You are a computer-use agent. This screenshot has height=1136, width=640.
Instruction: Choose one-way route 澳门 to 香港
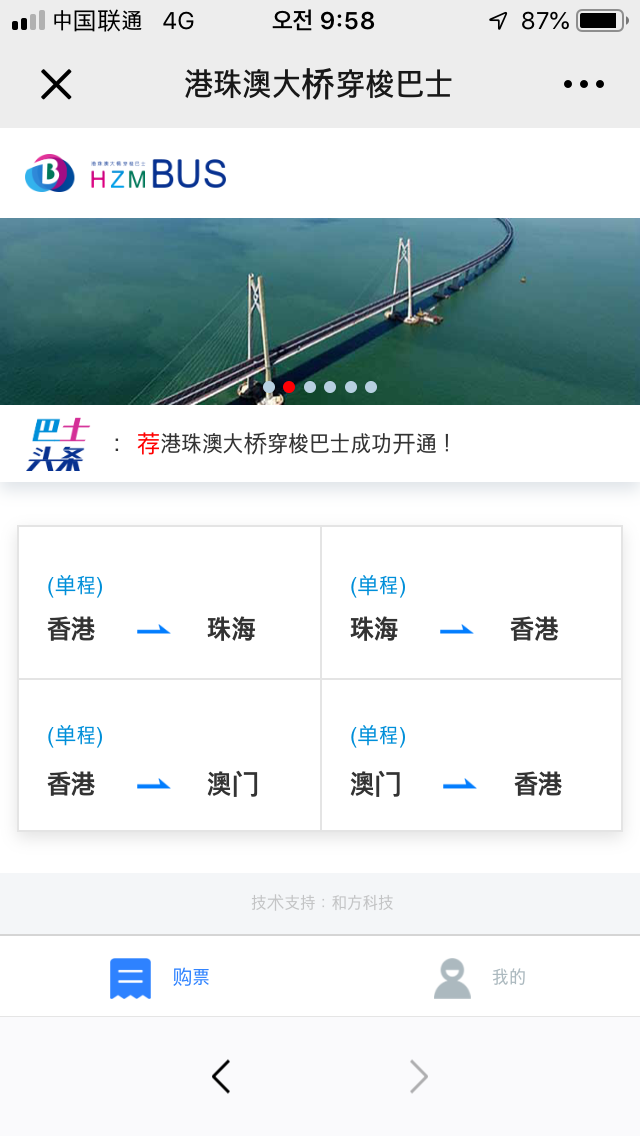[x=472, y=755]
